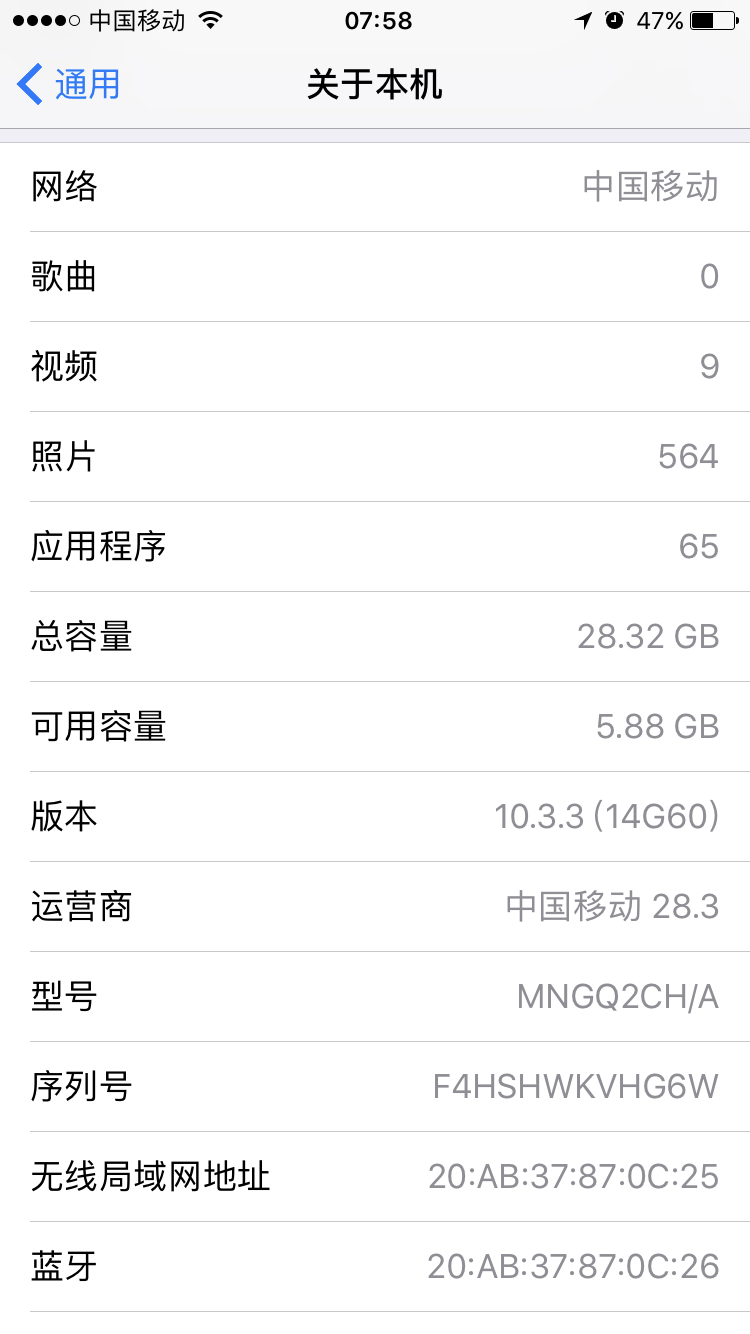Select the 序列号 serial number row
The height and width of the screenshot is (1334, 750).
pyautogui.click(x=375, y=1086)
